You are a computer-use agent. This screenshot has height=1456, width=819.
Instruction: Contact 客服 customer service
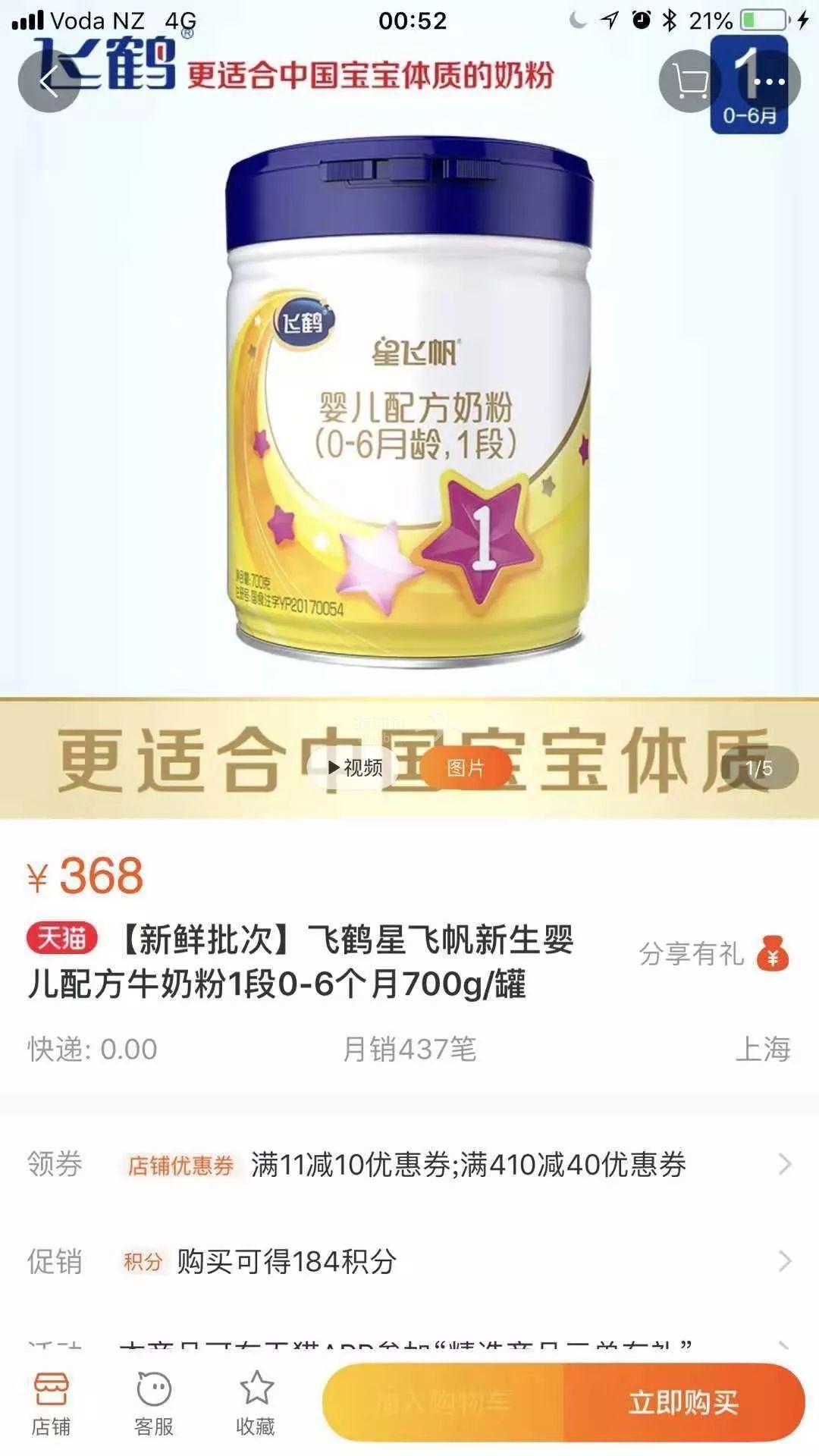[x=154, y=1403]
